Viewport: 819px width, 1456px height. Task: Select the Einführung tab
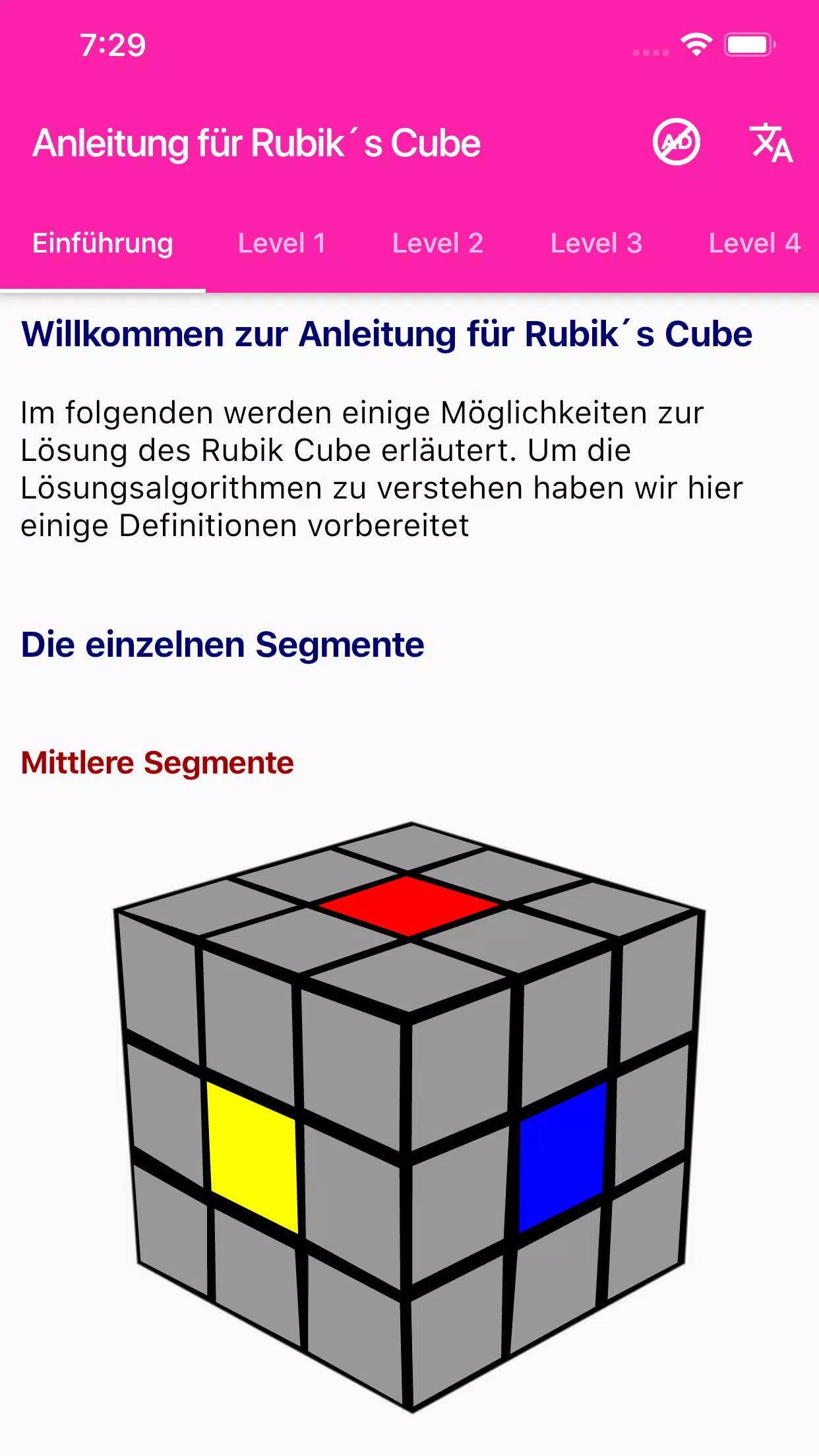coord(103,243)
